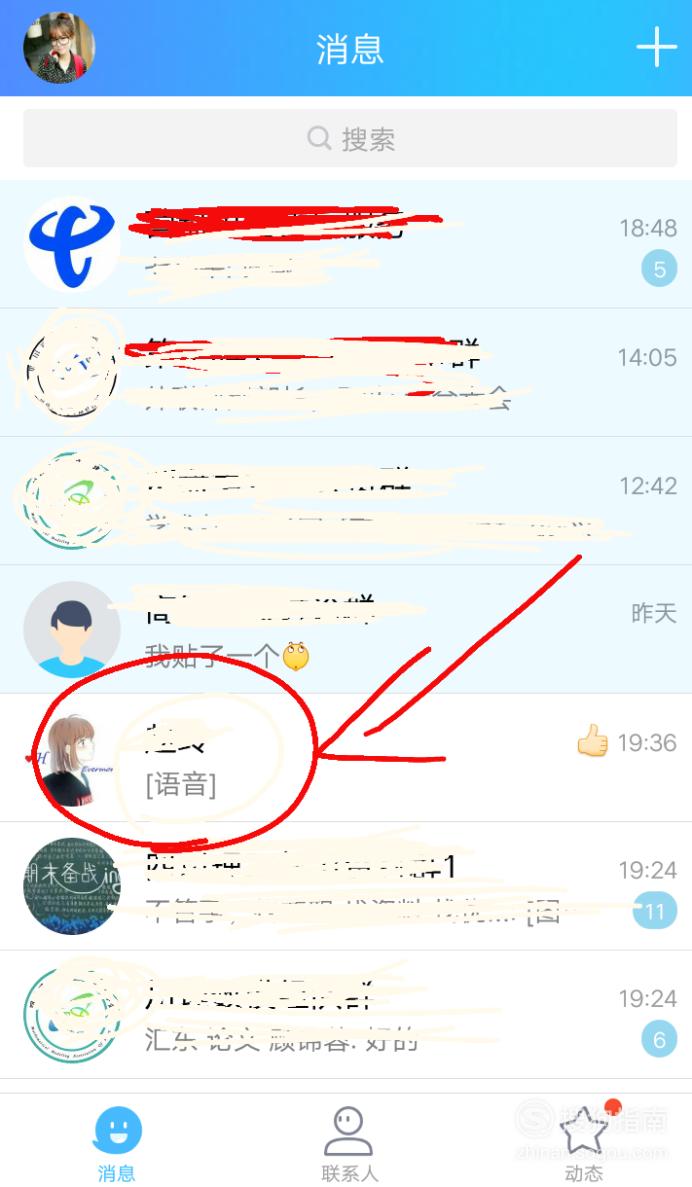Open the chat with 6 unread messages

346,1015
